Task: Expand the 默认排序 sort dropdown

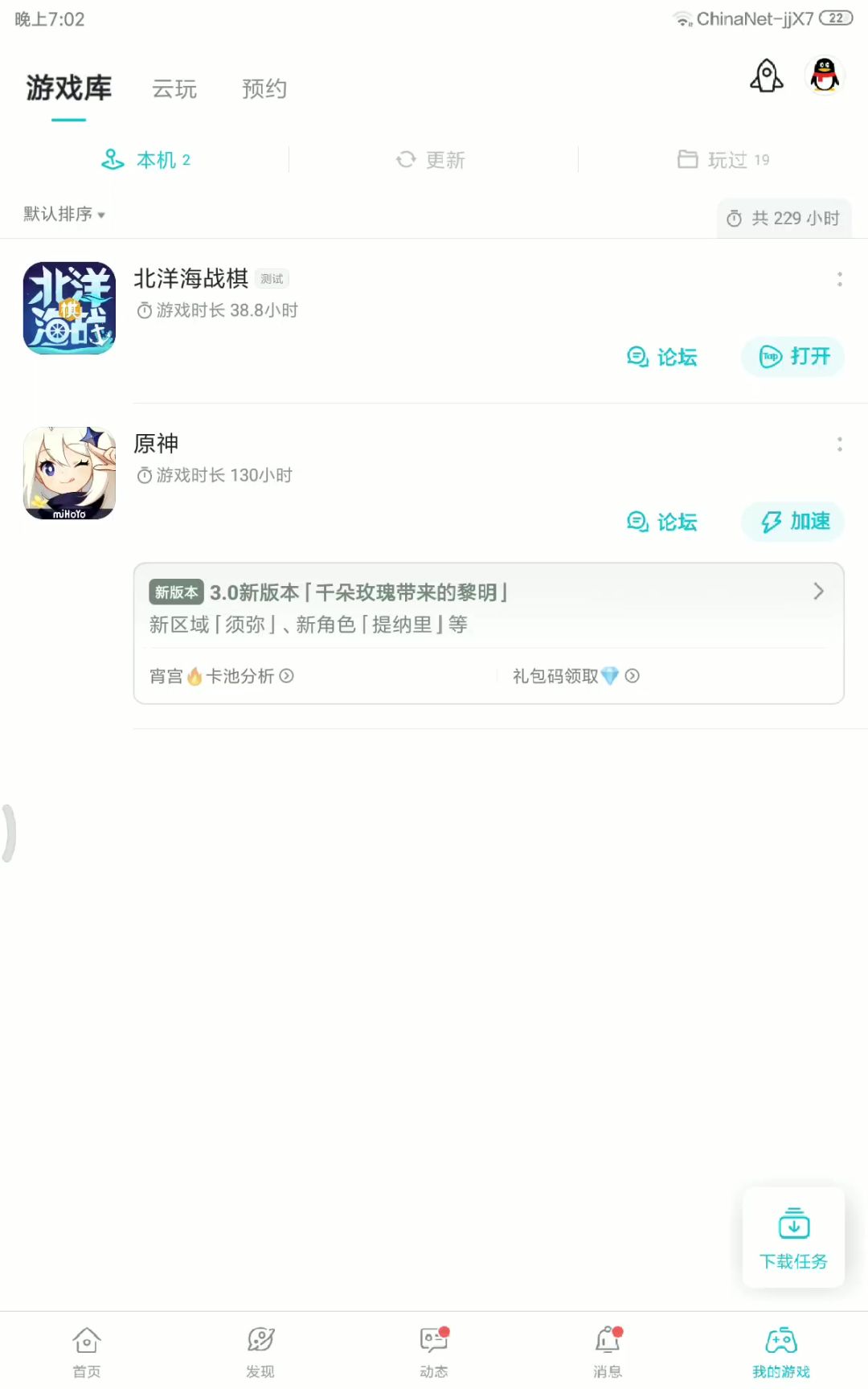Action: (x=64, y=214)
